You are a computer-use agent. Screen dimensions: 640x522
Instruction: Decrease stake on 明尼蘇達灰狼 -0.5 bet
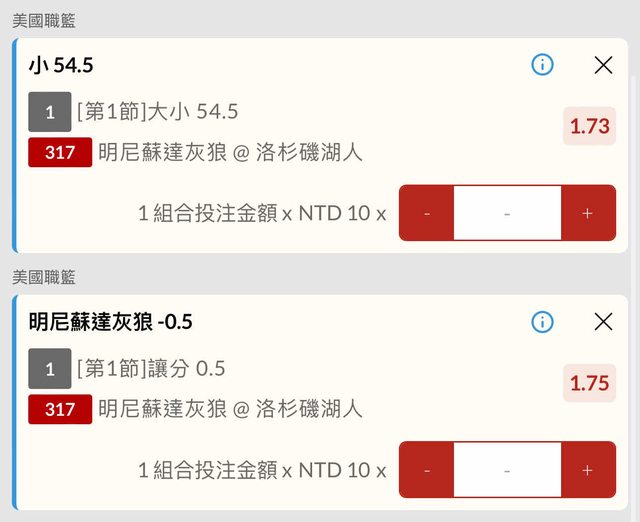tap(427, 469)
